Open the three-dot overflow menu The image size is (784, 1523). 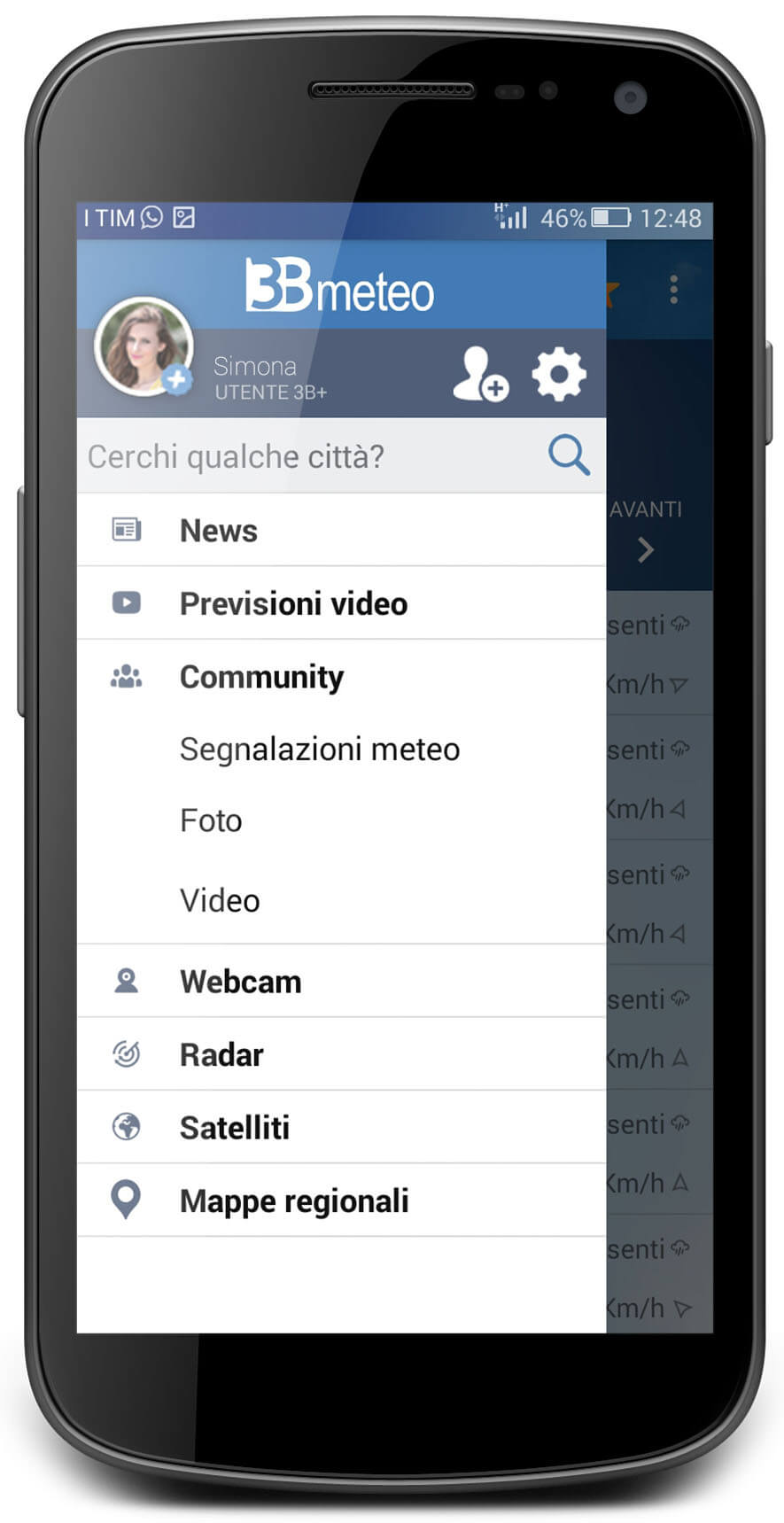coord(674,290)
